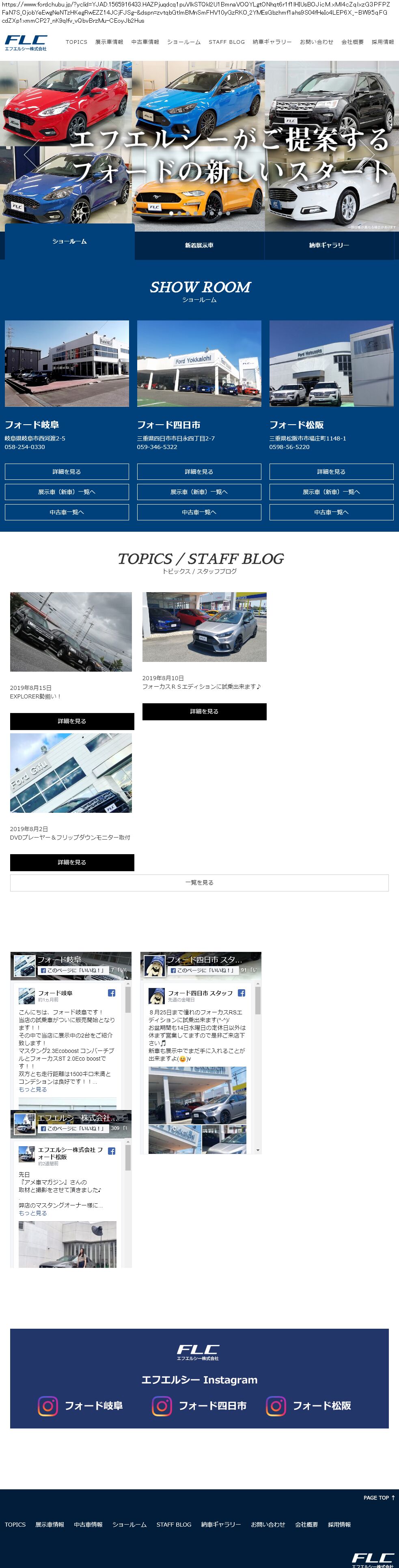View details of DVDプレーヤー monitor post
The height and width of the screenshot is (1568, 399).
(x=72, y=863)
